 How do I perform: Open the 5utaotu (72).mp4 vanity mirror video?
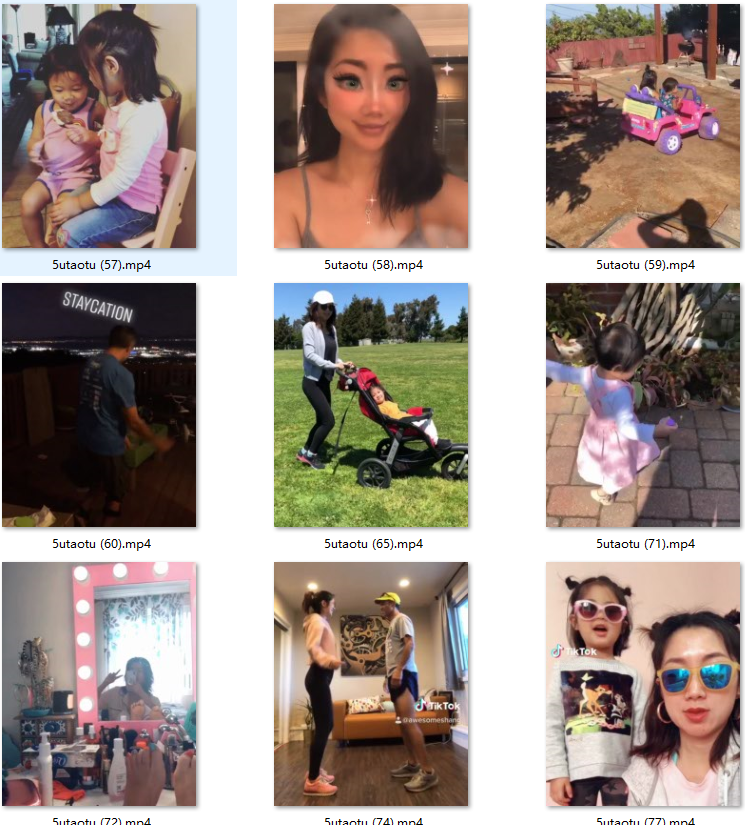pyautogui.click(x=99, y=684)
